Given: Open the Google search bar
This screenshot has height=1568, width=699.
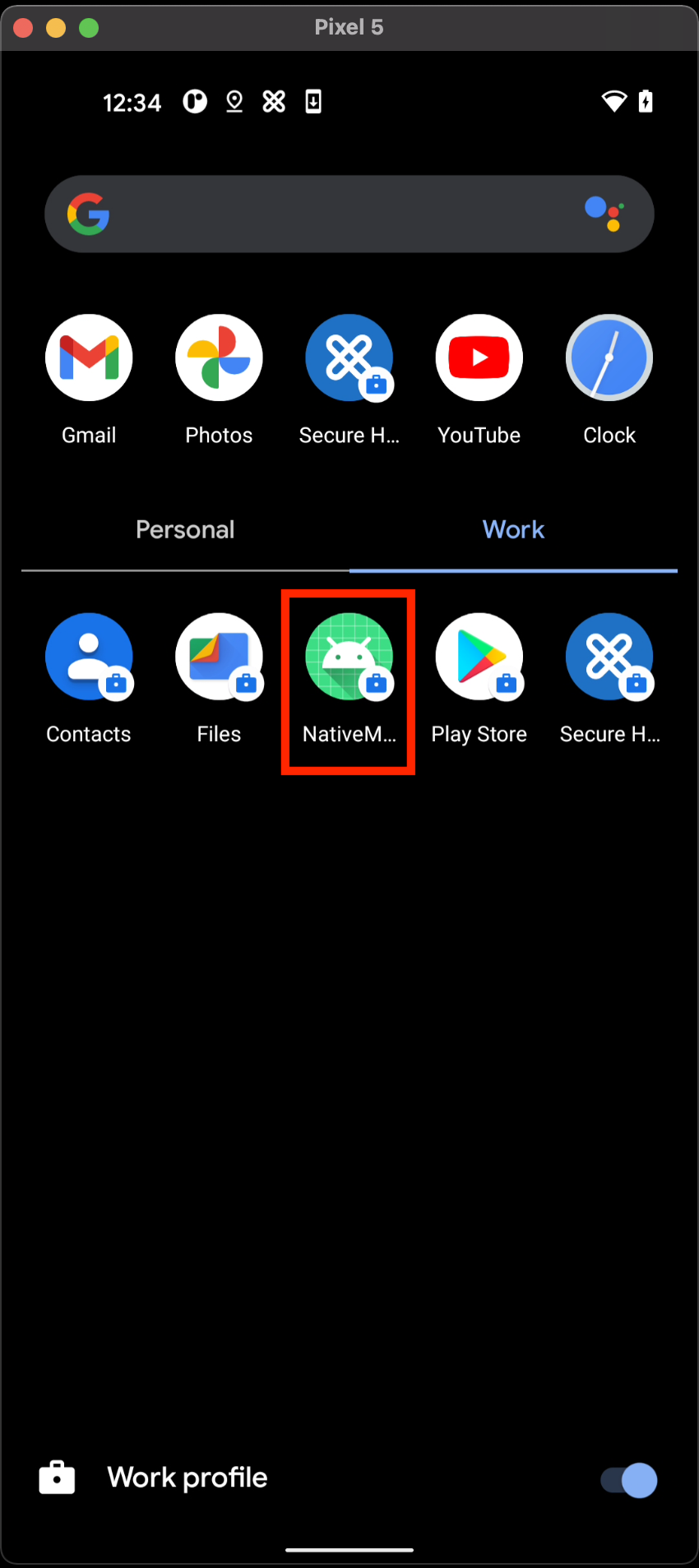Looking at the screenshot, I should pyautogui.click(x=329, y=214).
